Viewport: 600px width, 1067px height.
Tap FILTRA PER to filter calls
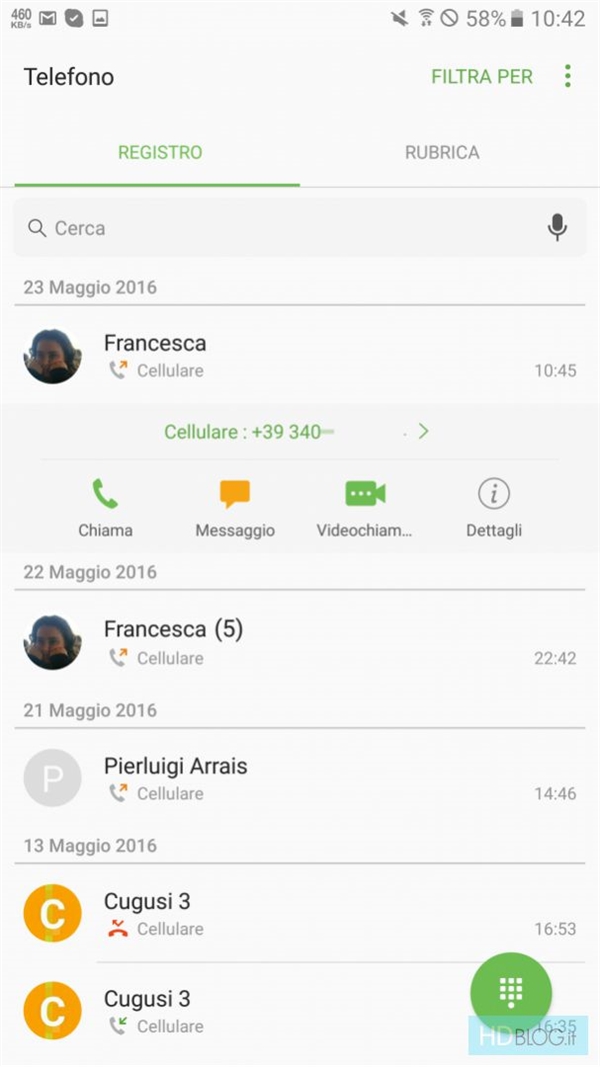pos(482,76)
